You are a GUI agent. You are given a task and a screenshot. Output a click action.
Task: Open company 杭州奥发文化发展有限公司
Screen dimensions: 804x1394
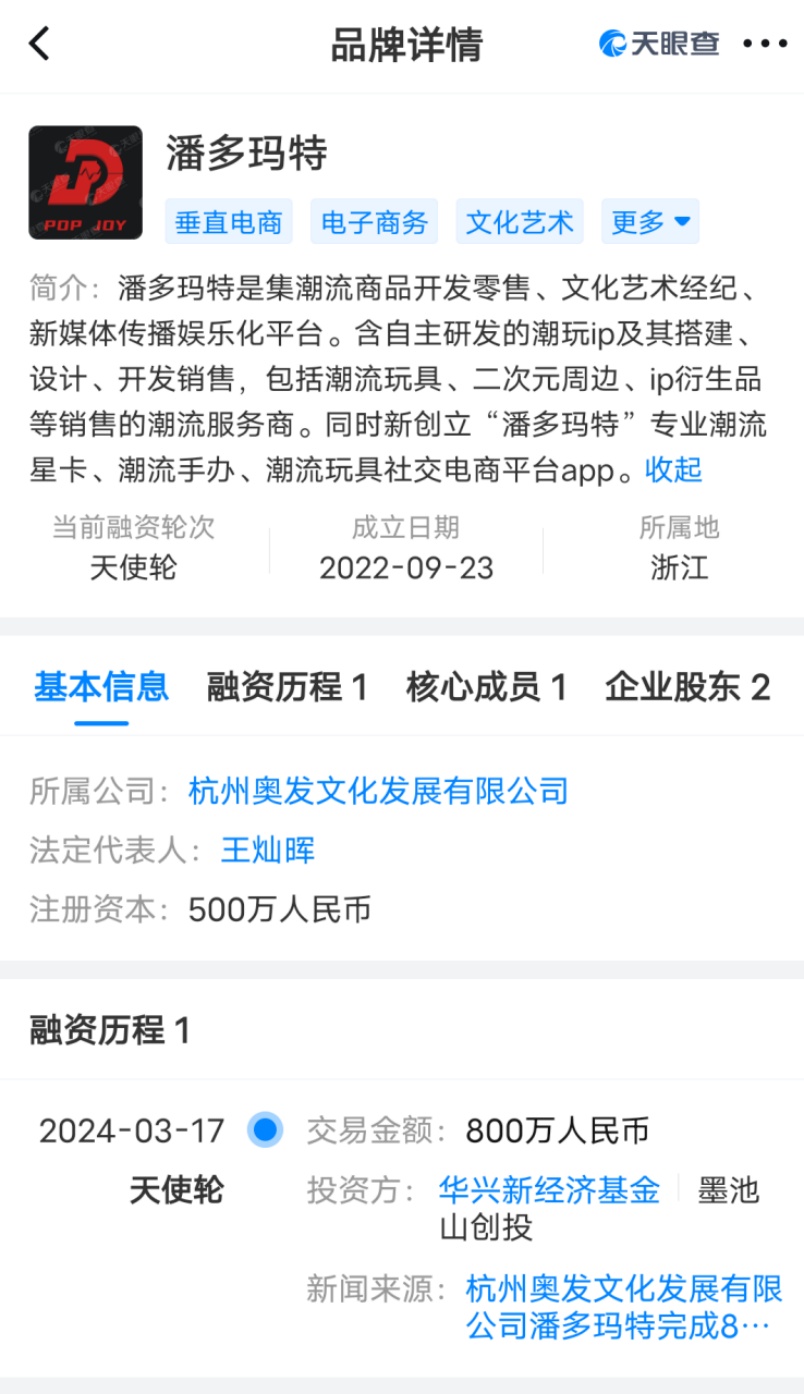pos(378,792)
